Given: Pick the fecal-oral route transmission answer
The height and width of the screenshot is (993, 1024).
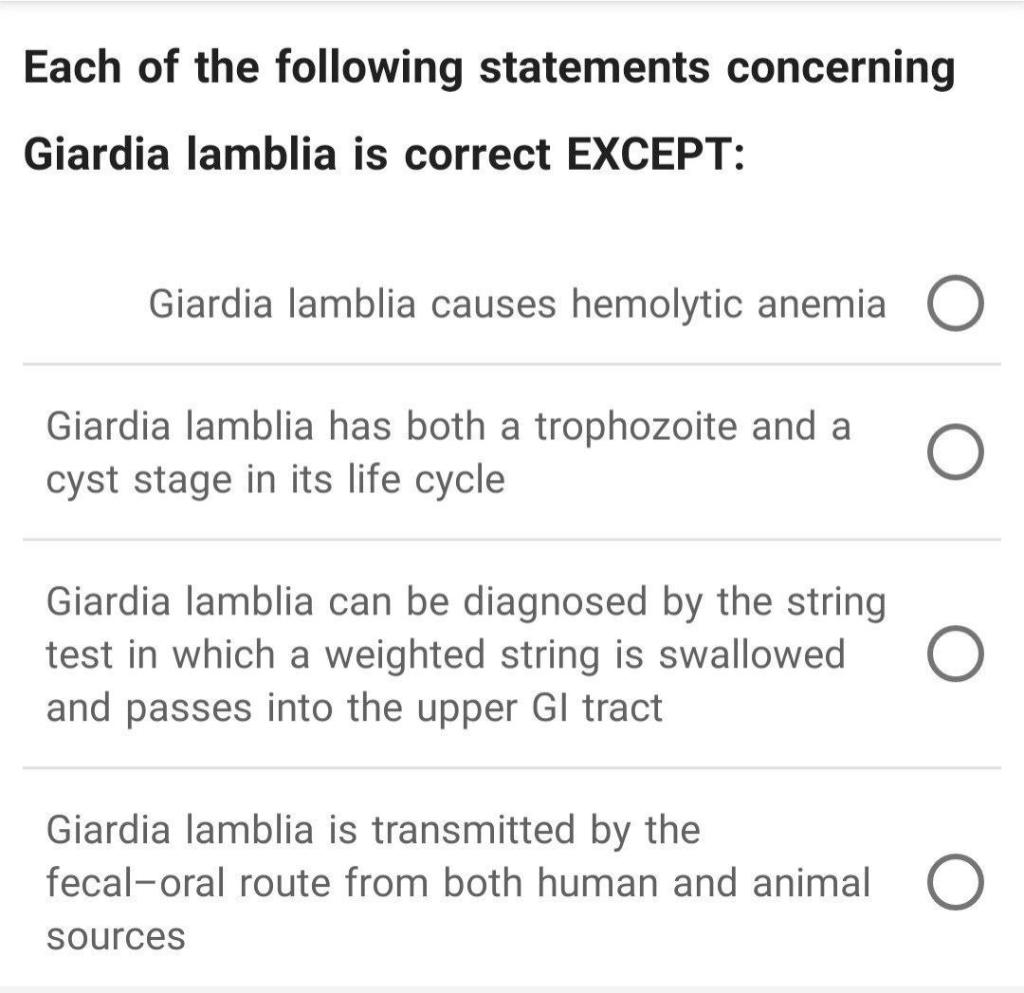Looking at the screenshot, I should (x=956, y=883).
